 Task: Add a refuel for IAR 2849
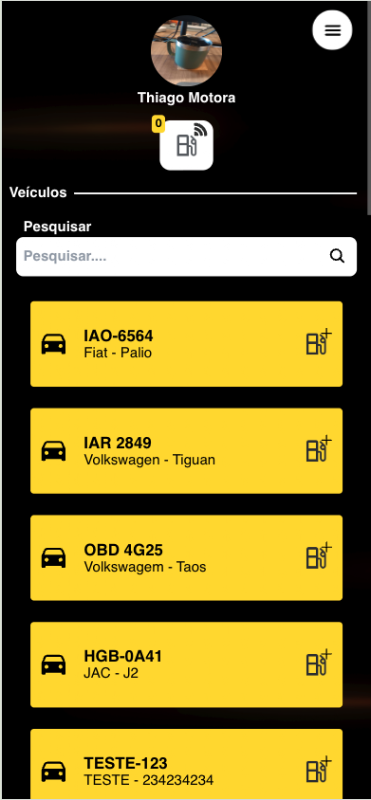pyautogui.click(x=319, y=449)
